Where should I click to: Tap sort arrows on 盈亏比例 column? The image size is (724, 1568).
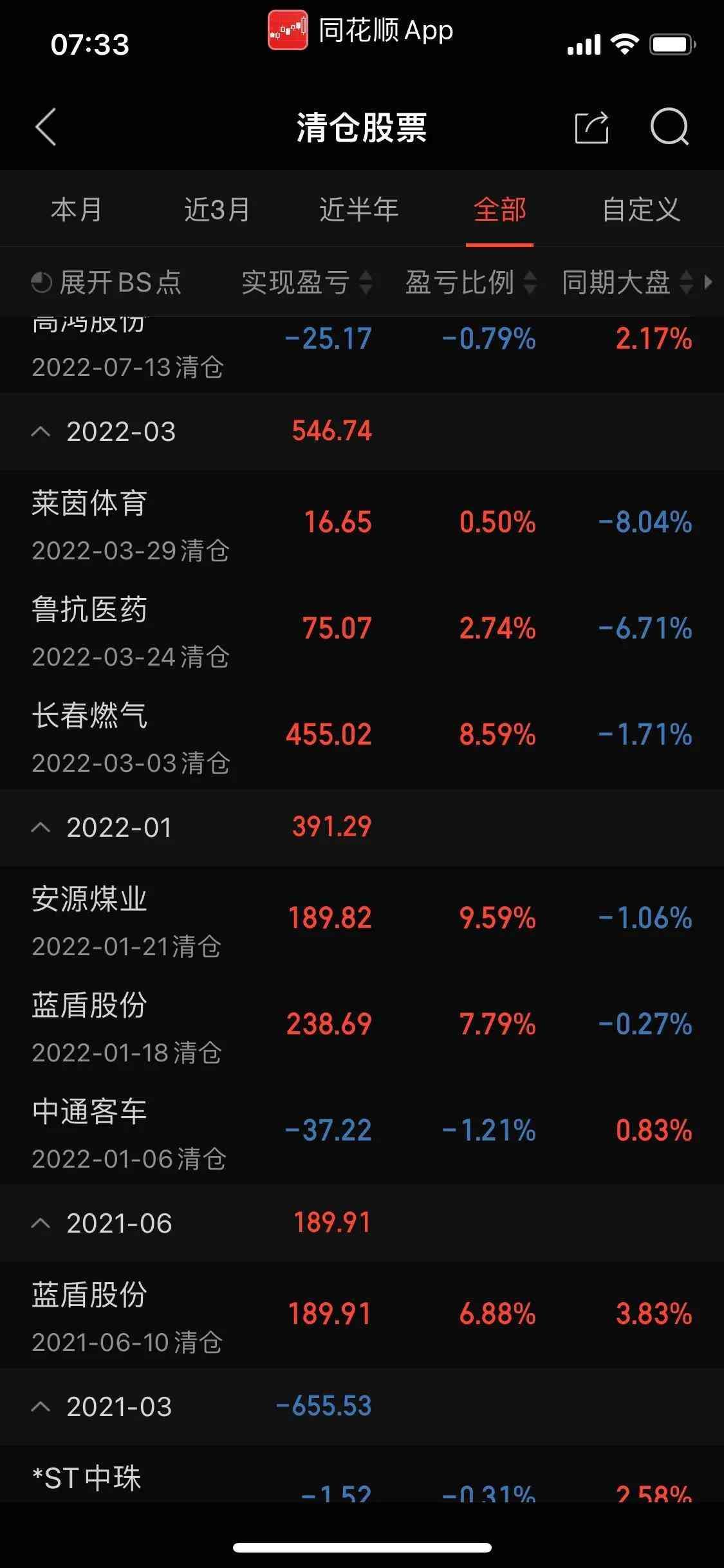coord(529,283)
